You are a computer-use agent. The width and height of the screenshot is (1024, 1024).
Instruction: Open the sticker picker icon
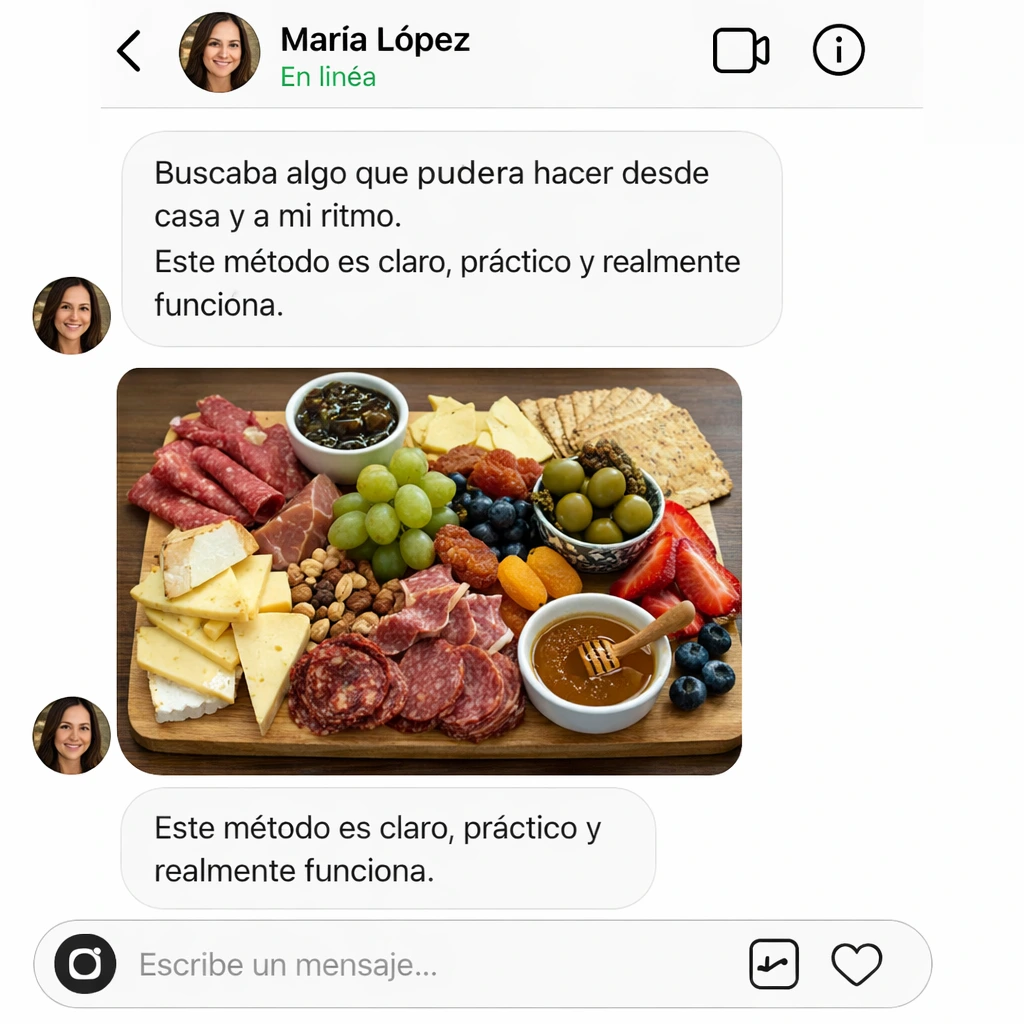click(x=774, y=964)
